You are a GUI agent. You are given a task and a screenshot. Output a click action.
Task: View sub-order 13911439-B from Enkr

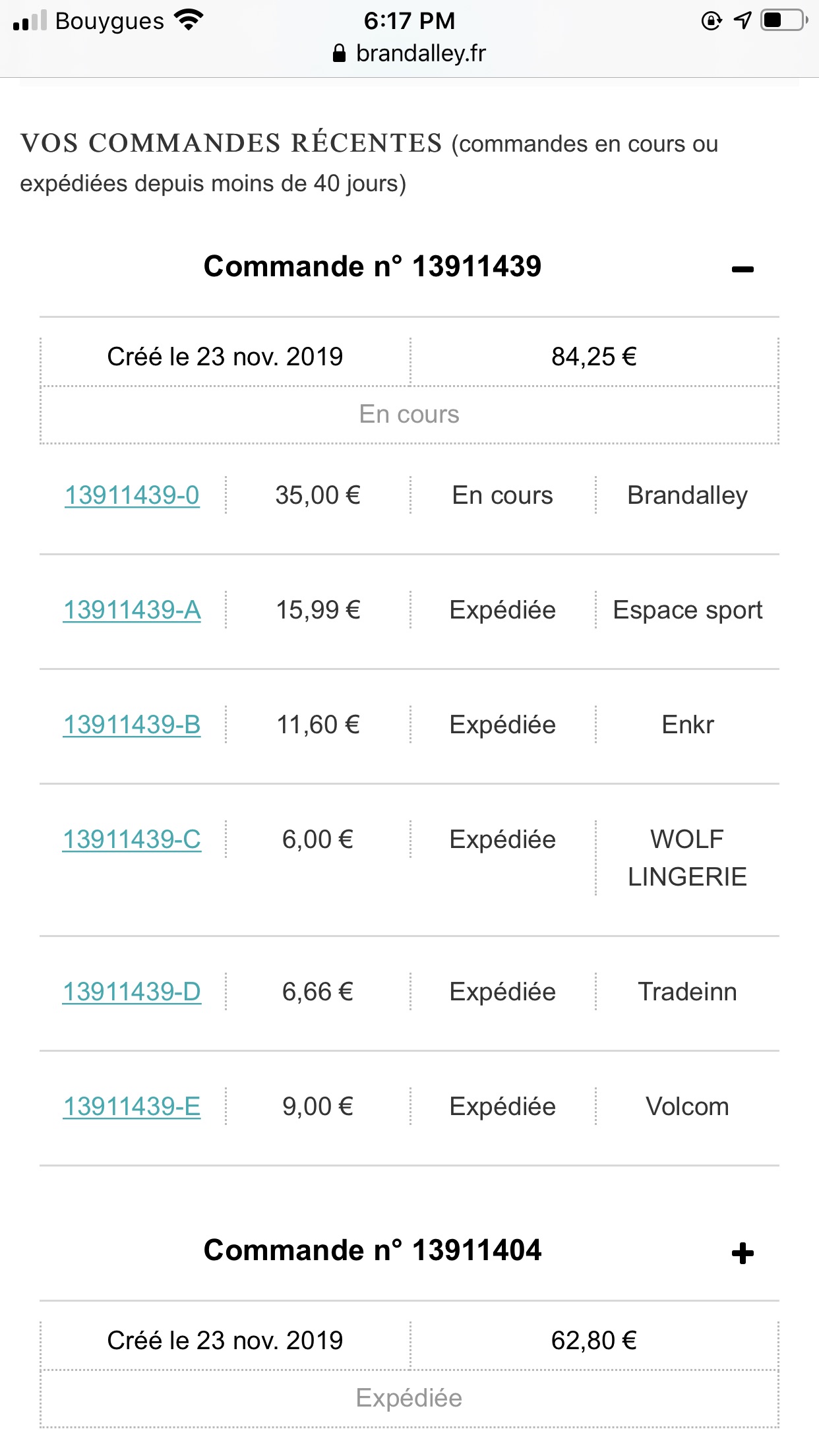tap(132, 725)
